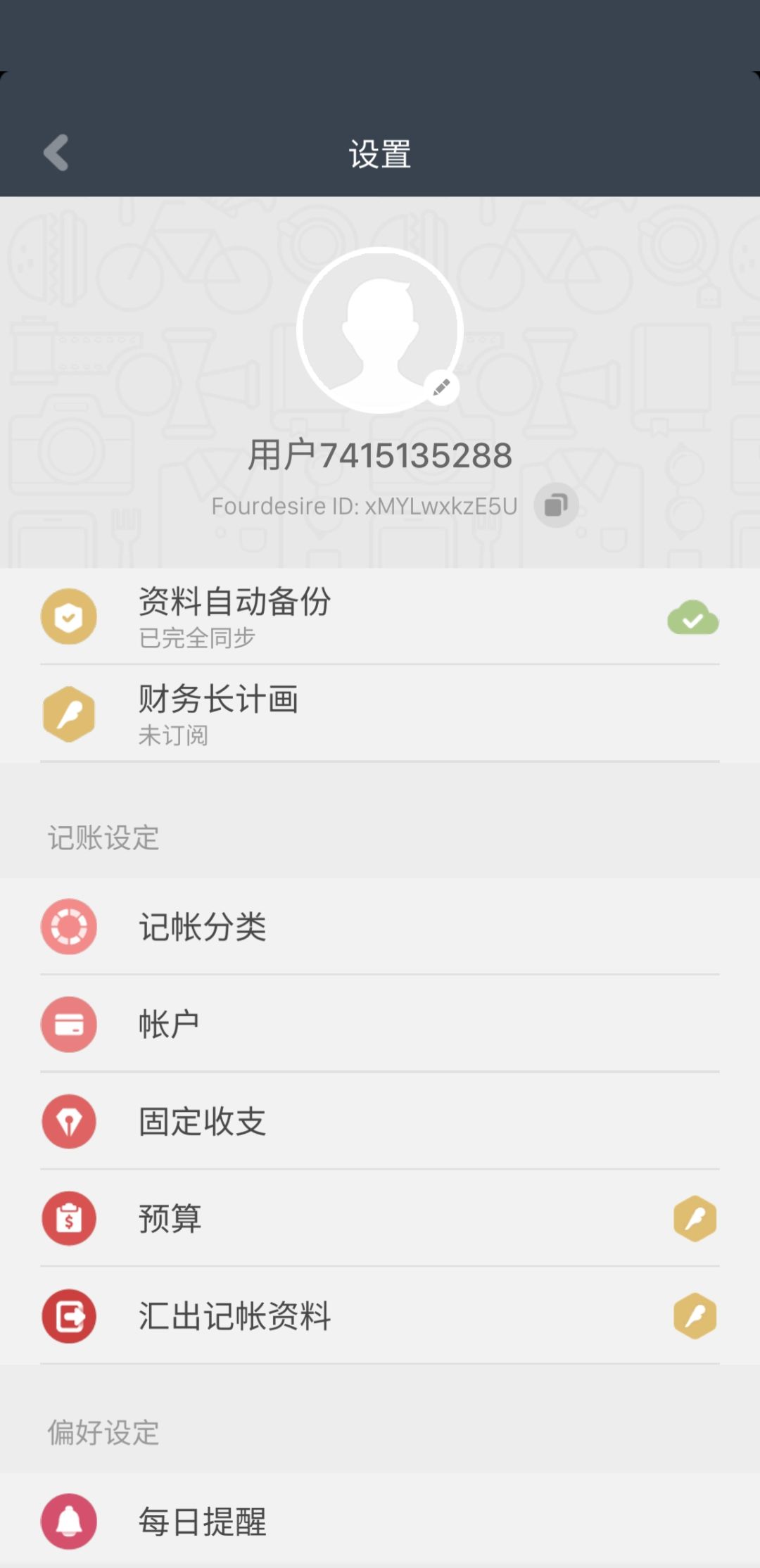Edit the profile avatar via pencil icon

[x=442, y=388]
